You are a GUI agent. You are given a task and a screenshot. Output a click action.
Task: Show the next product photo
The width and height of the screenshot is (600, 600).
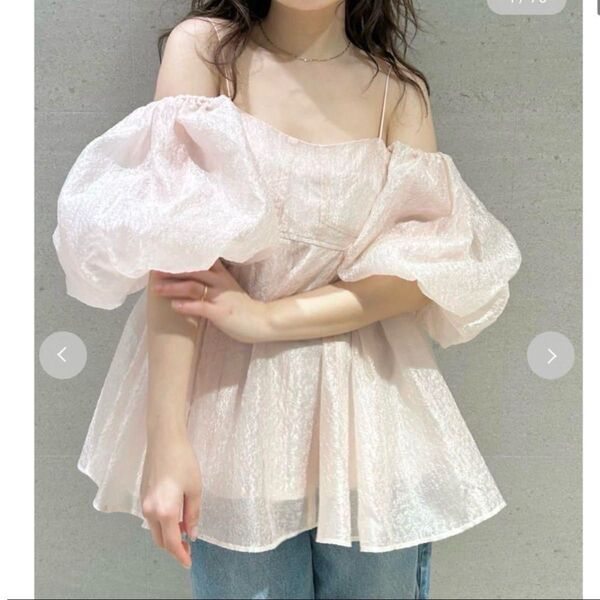tap(550, 355)
